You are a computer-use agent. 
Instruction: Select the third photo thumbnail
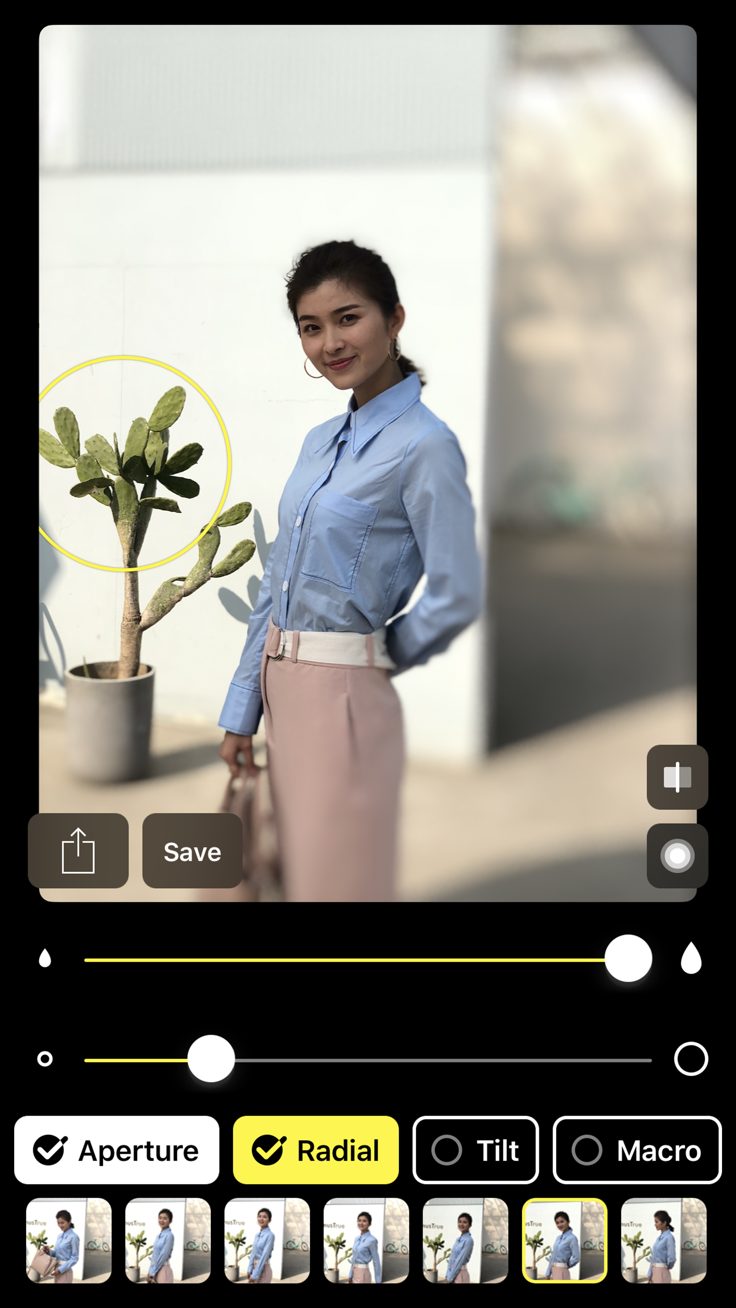(267, 1240)
